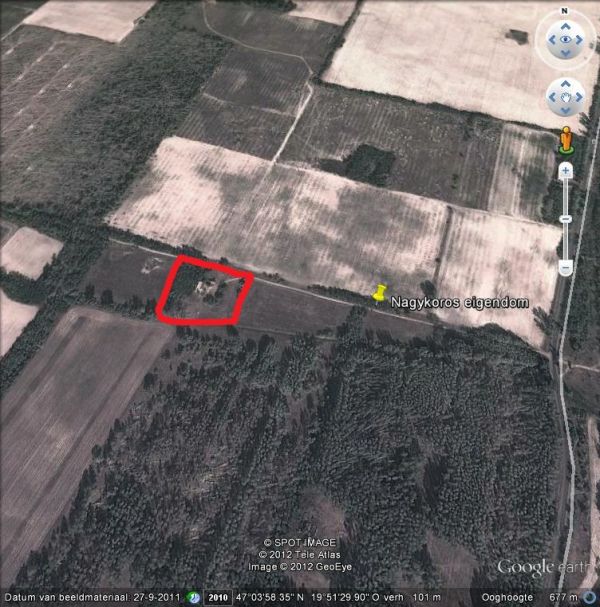Tap the move-down arrow on the hand joystick

coord(566,112)
